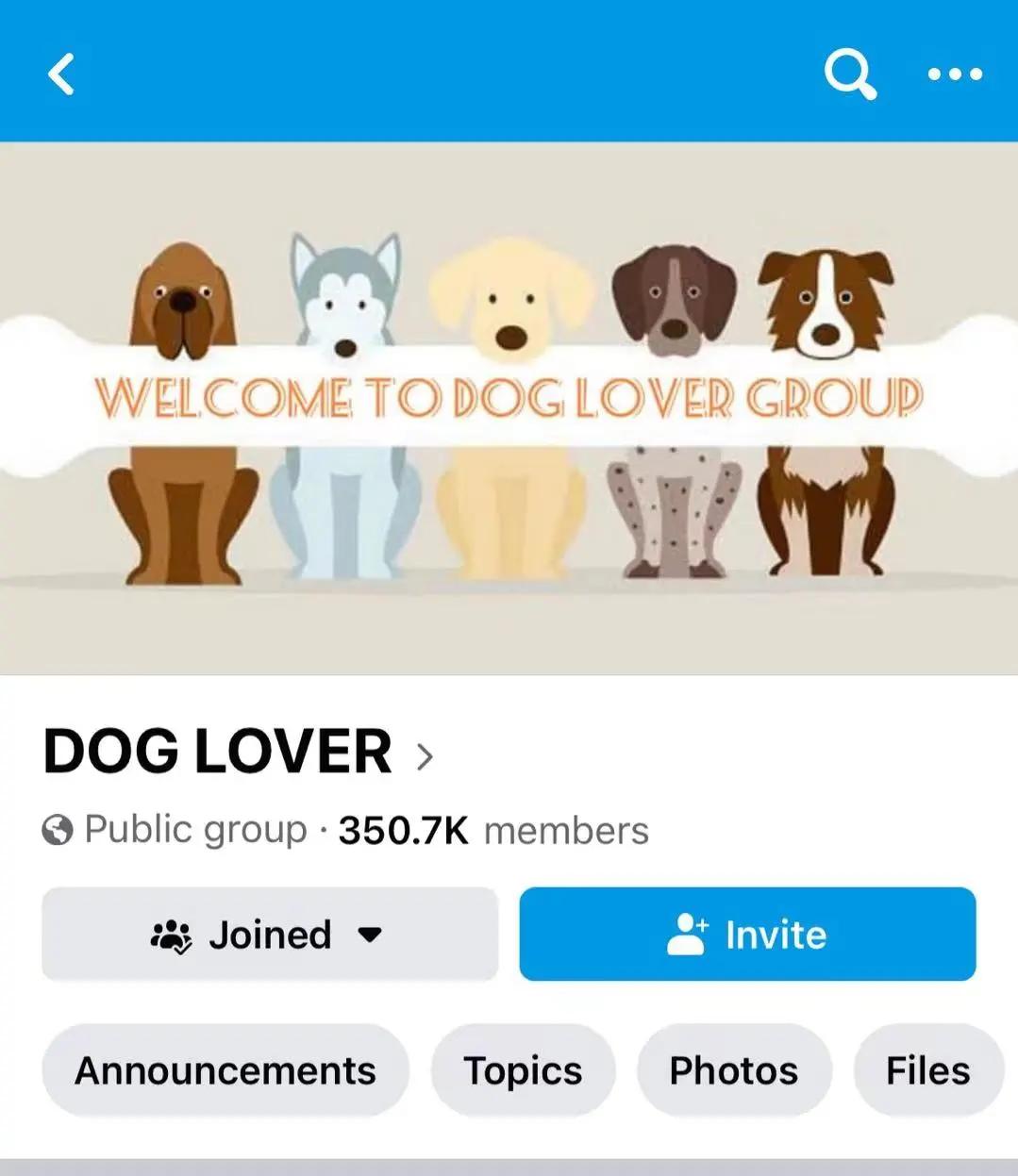Open the Files tab
1018x1176 pixels.
tap(926, 1070)
